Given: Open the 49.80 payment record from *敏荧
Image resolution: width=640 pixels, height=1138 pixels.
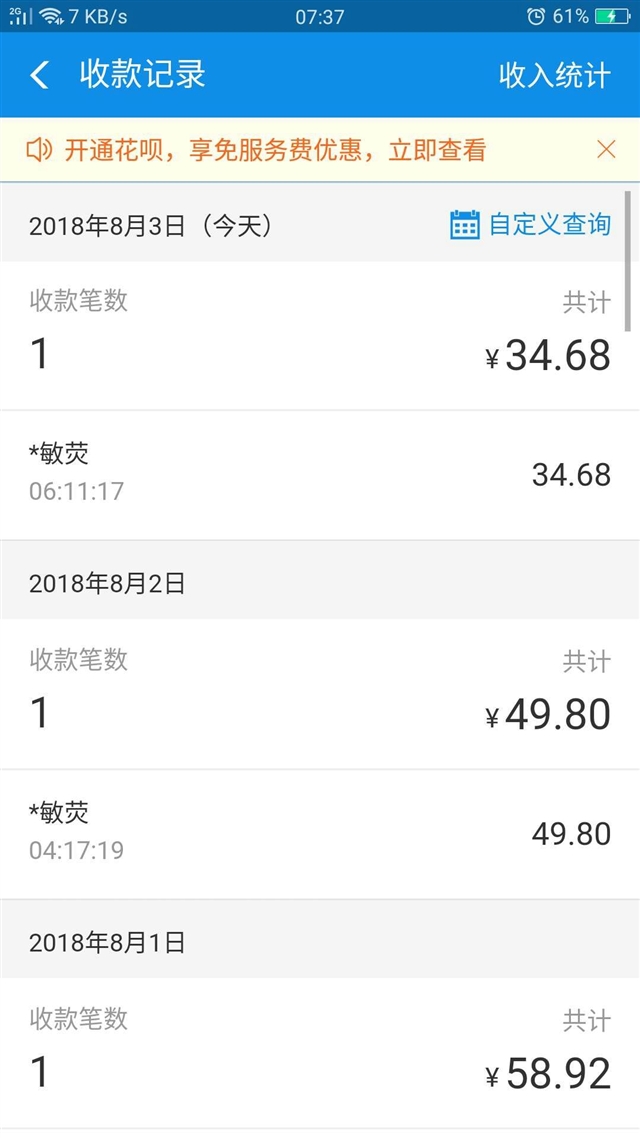Looking at the screenshot, I should click(320, 834).
